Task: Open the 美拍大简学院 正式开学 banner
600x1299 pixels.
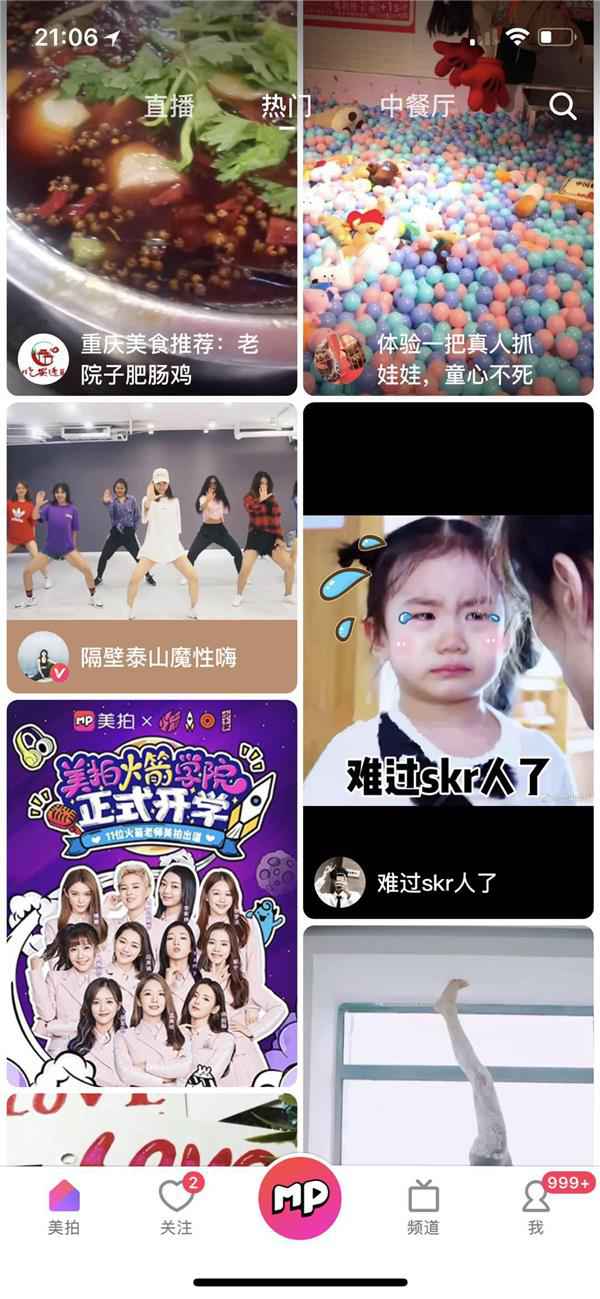Action: click(x=152, y=890)
